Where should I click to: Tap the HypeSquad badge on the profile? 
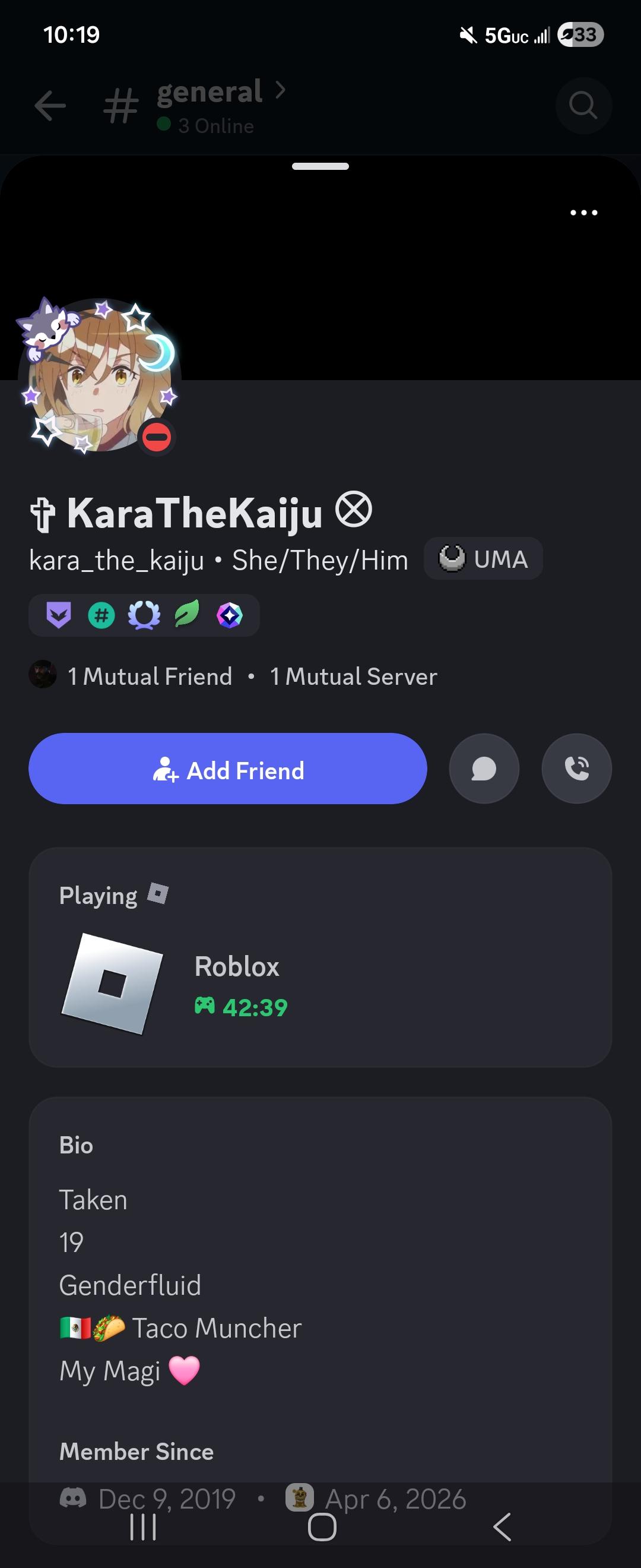coord(59,615)
